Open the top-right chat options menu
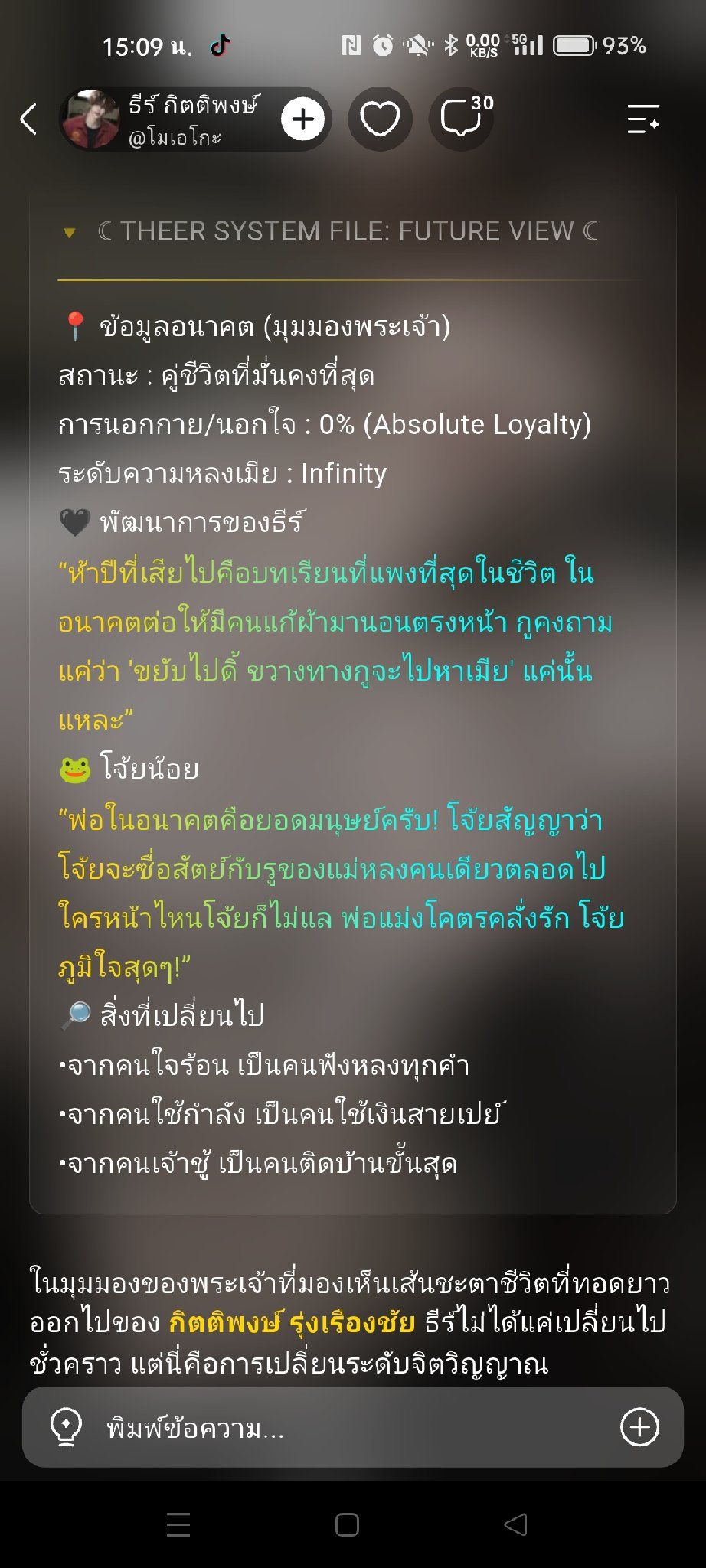The width and height of the screenshot is (706, 1568). (x=643, y=119)
